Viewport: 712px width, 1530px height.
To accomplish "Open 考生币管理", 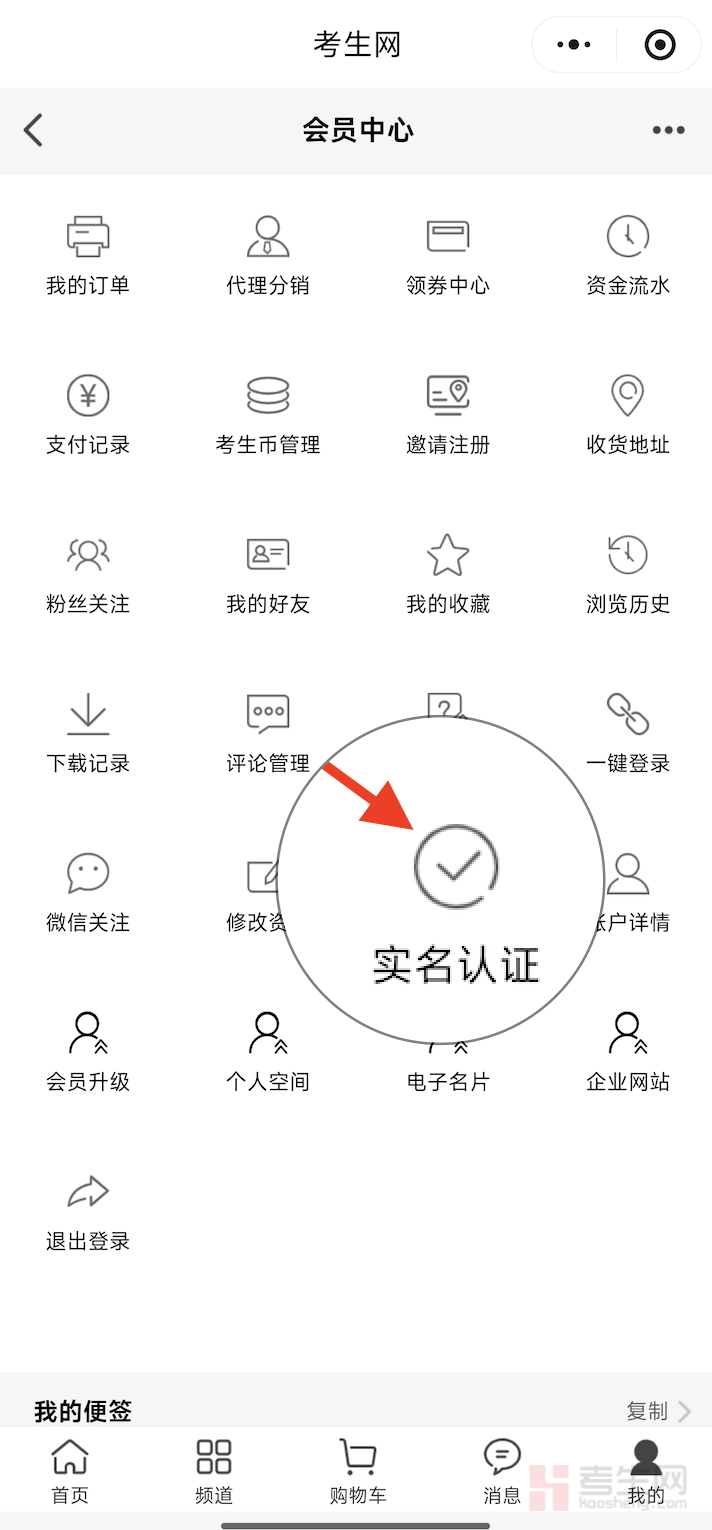I will tap(268, 415).
